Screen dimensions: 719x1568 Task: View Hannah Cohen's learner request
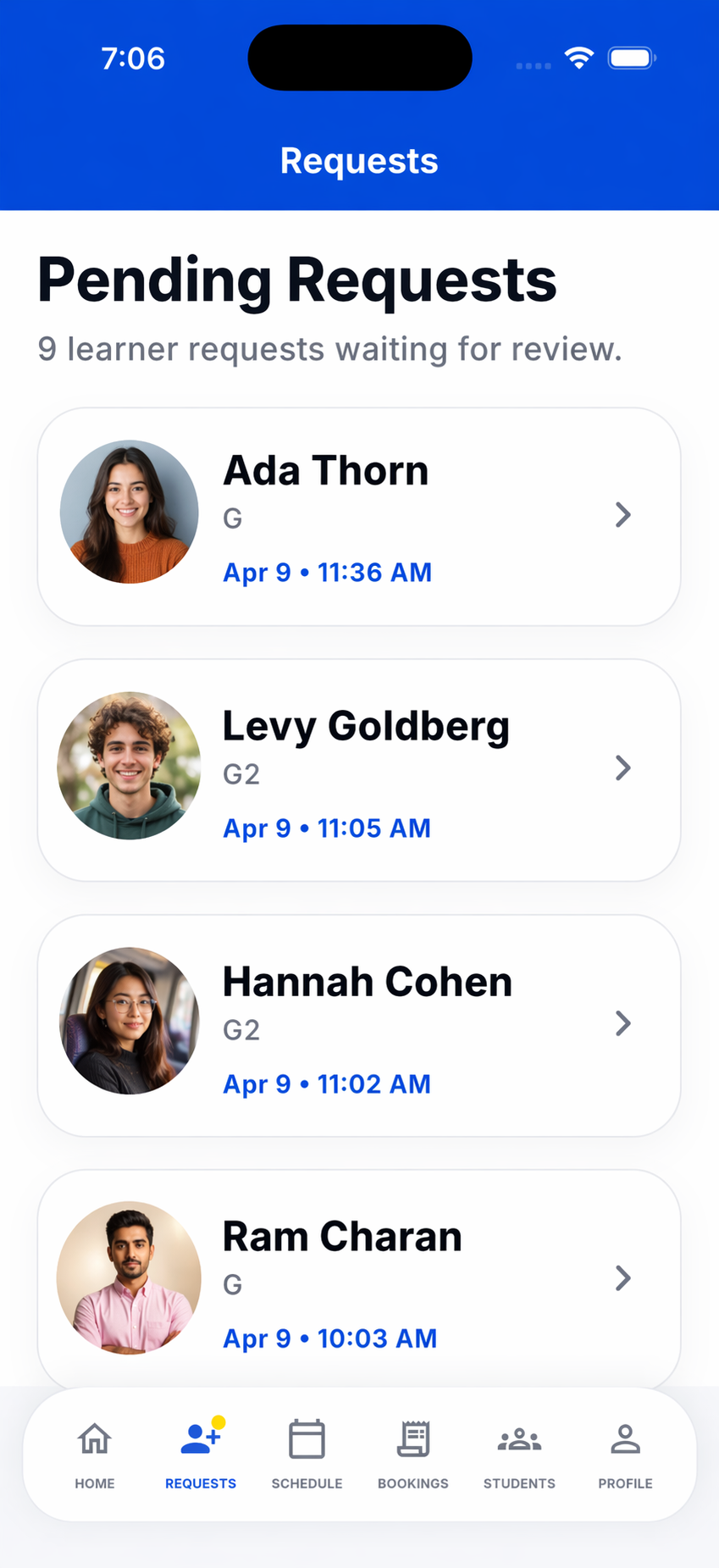tap(359, 1025)
